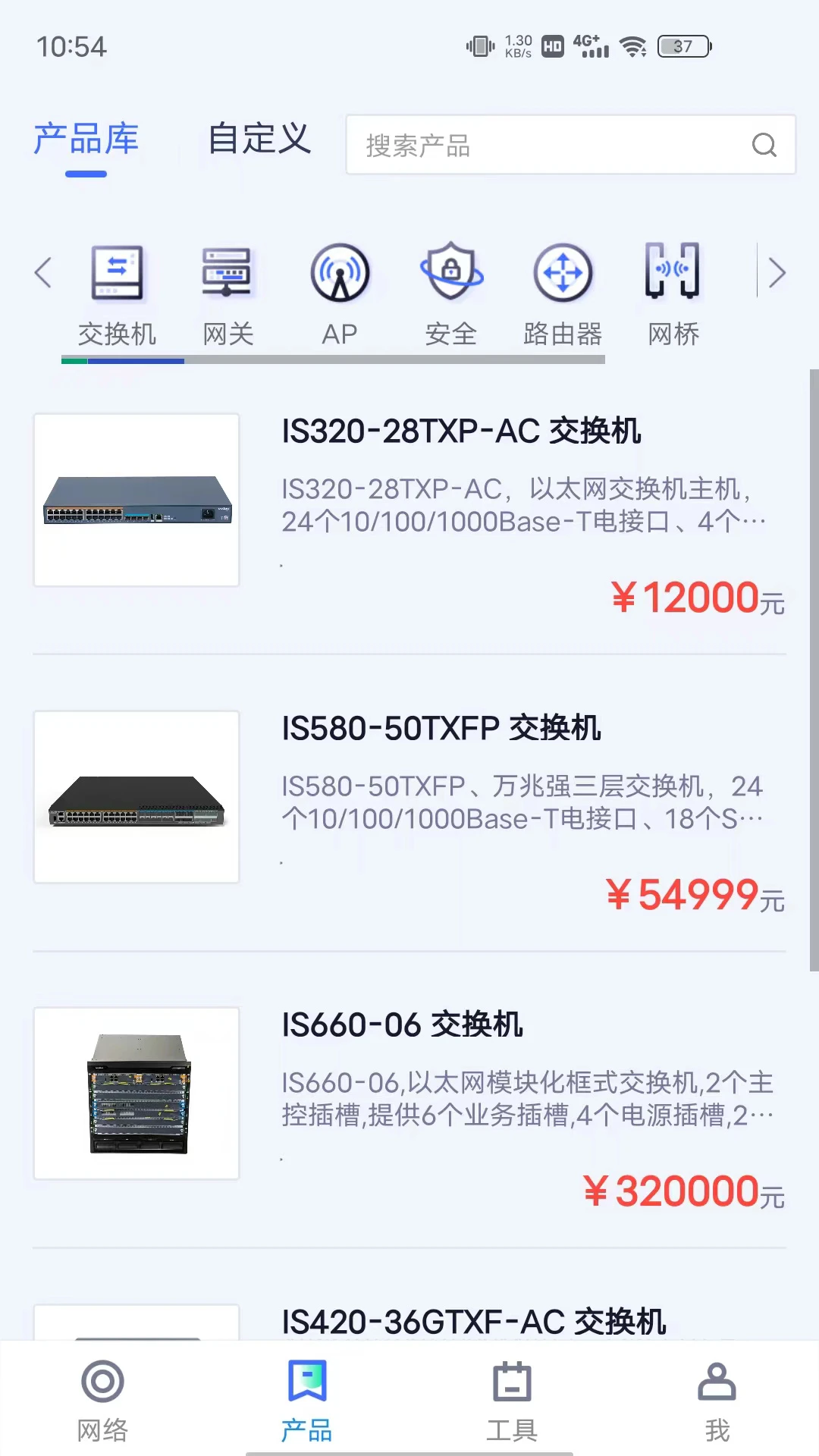Open the 网桥 (bridge) category
Viewport: 819px width, 1456px height.
[x=673, y=292]
